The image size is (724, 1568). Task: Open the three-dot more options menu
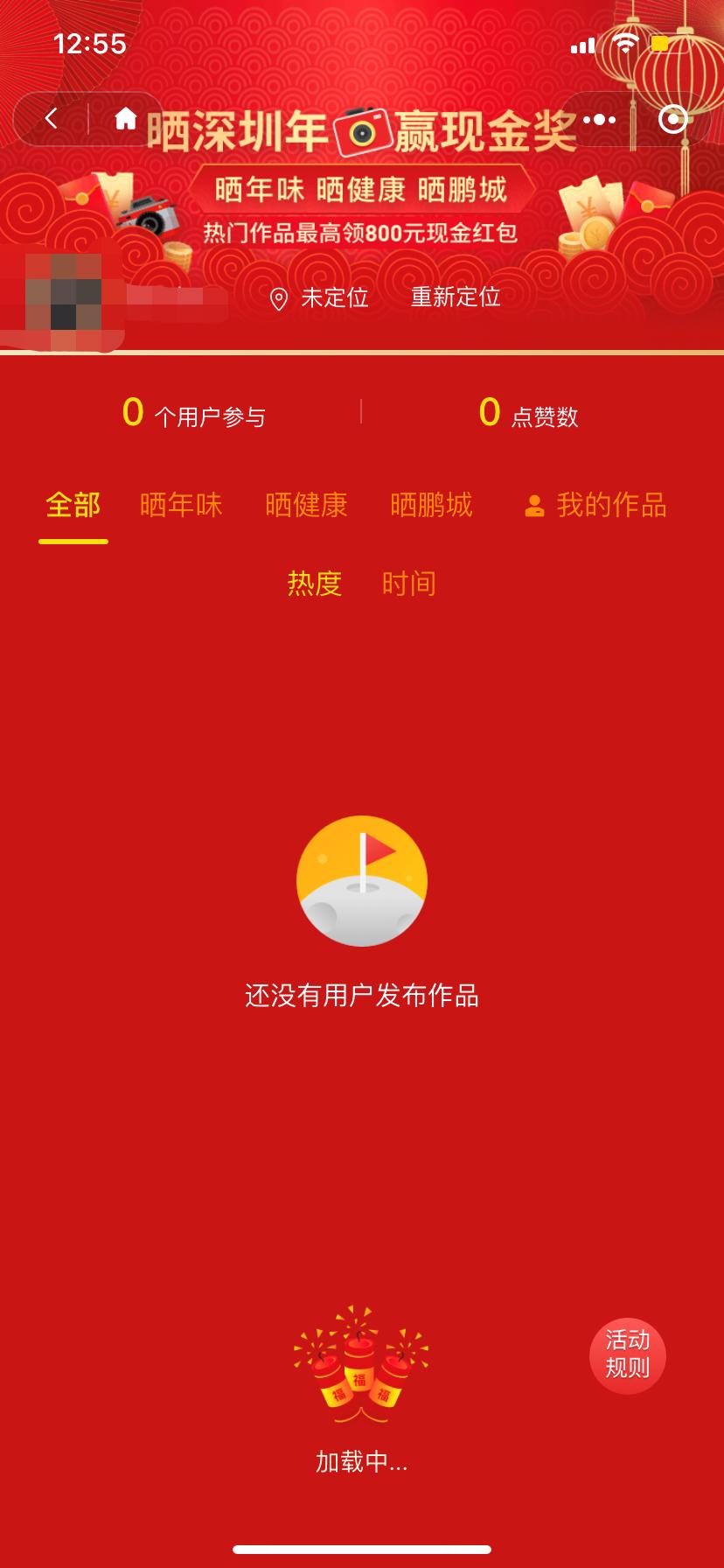coord(599,120)
